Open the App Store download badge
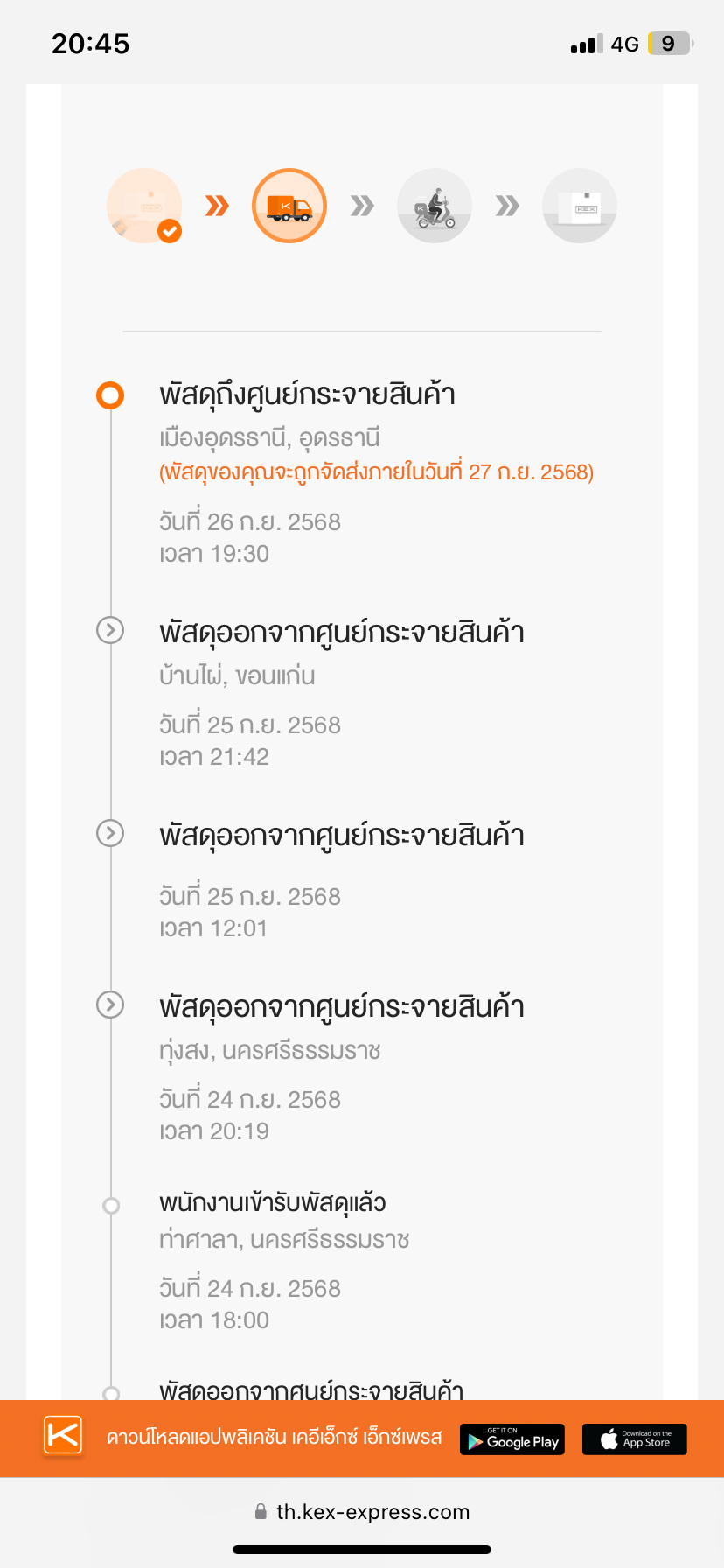The image size is (724, 1568). tap(635, 1439)
